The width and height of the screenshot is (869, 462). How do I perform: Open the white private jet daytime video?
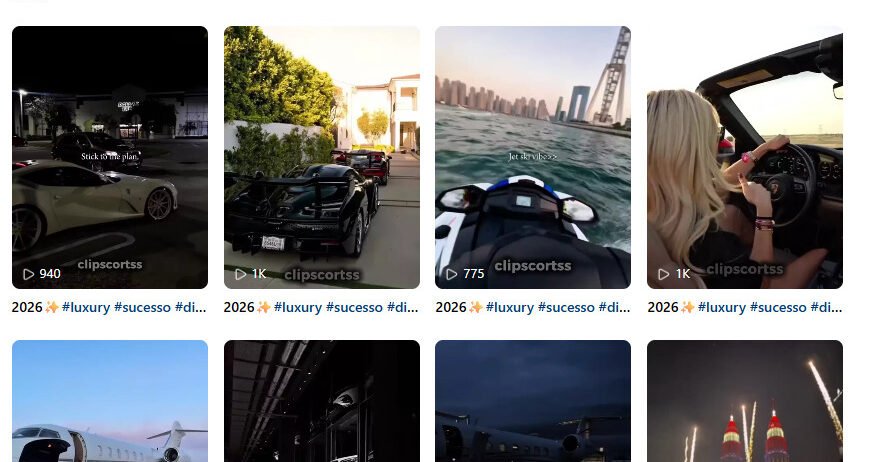pos(110,401)
